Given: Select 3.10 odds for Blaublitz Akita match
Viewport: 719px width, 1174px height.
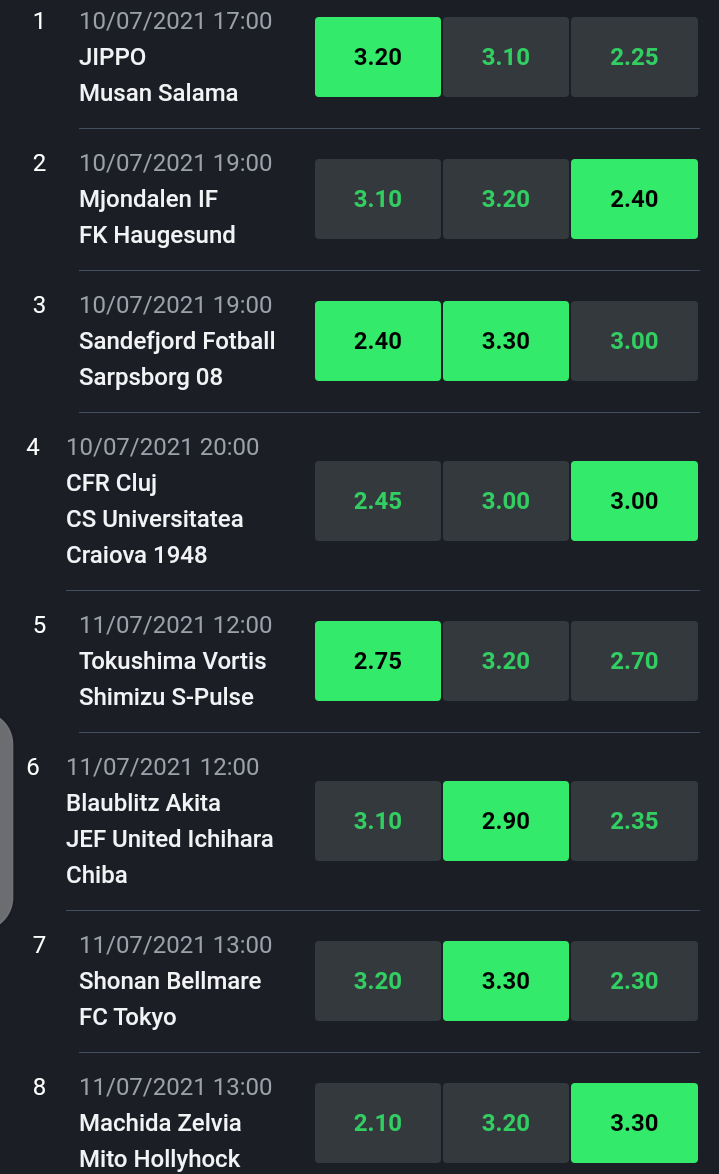Looking at the screenshot, I should (378, 821).
